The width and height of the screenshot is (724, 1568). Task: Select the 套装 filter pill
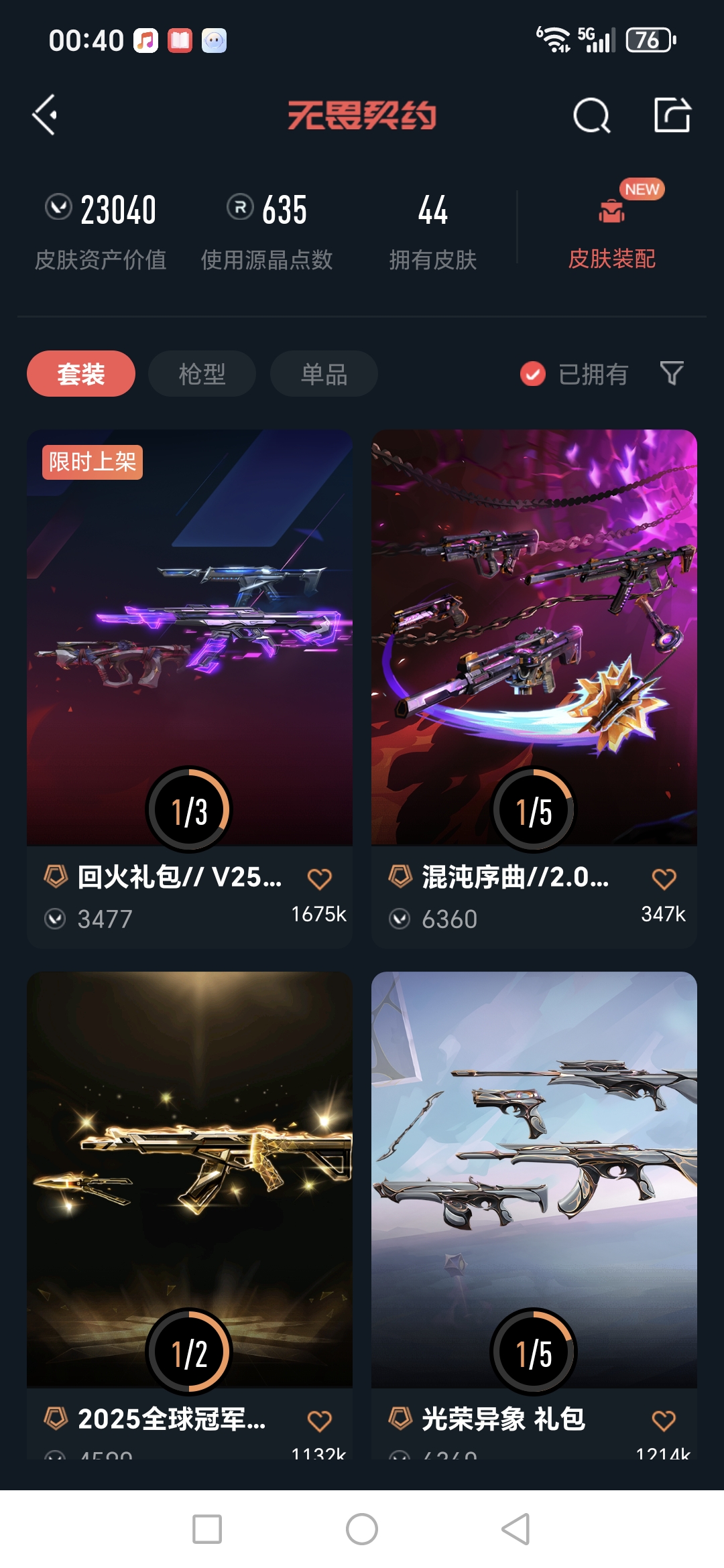(80, 374)
